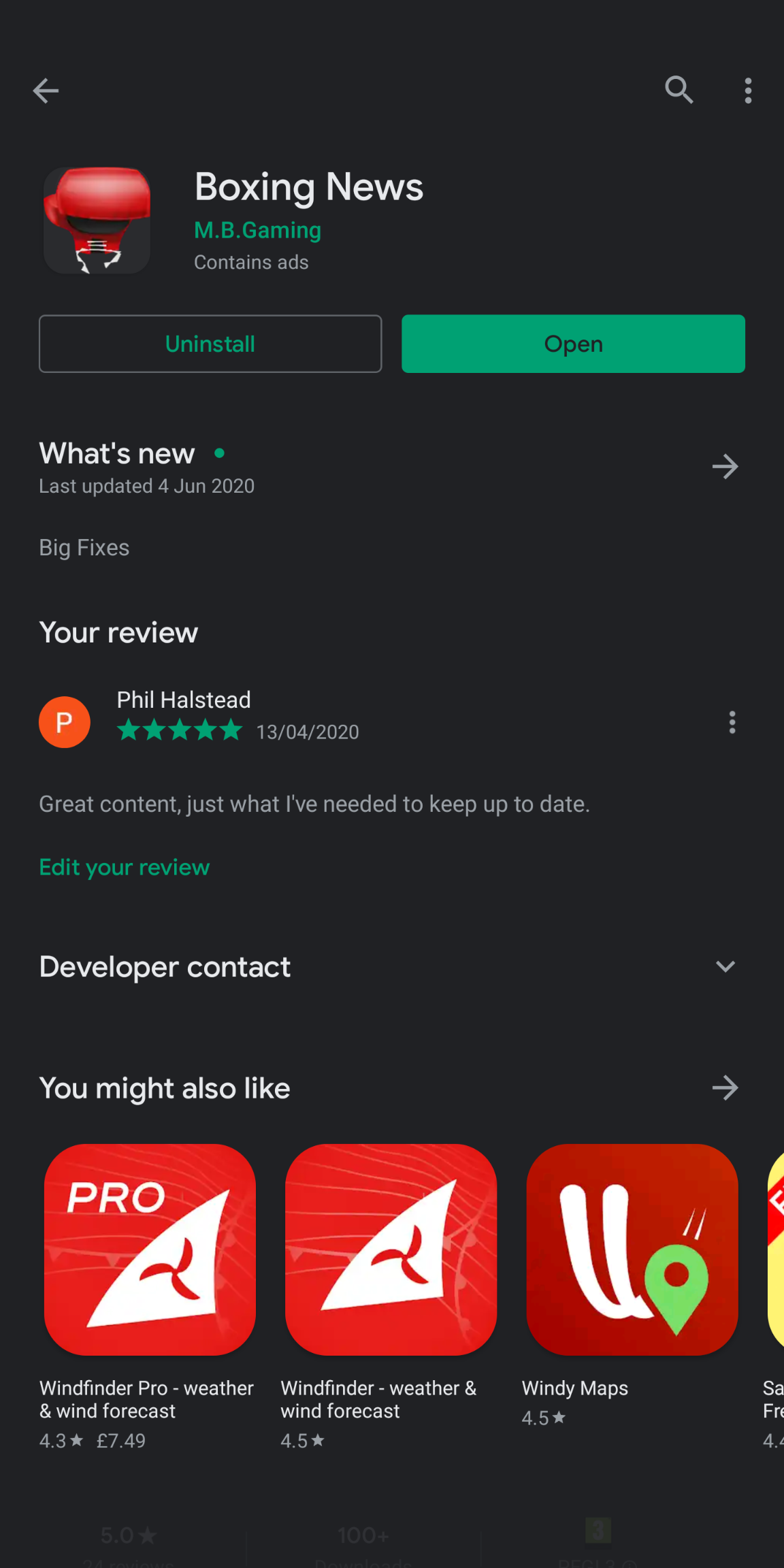This screenshot has height=1568, width=784.
Task: Go back to the previous screen
Action: (46, 91)
